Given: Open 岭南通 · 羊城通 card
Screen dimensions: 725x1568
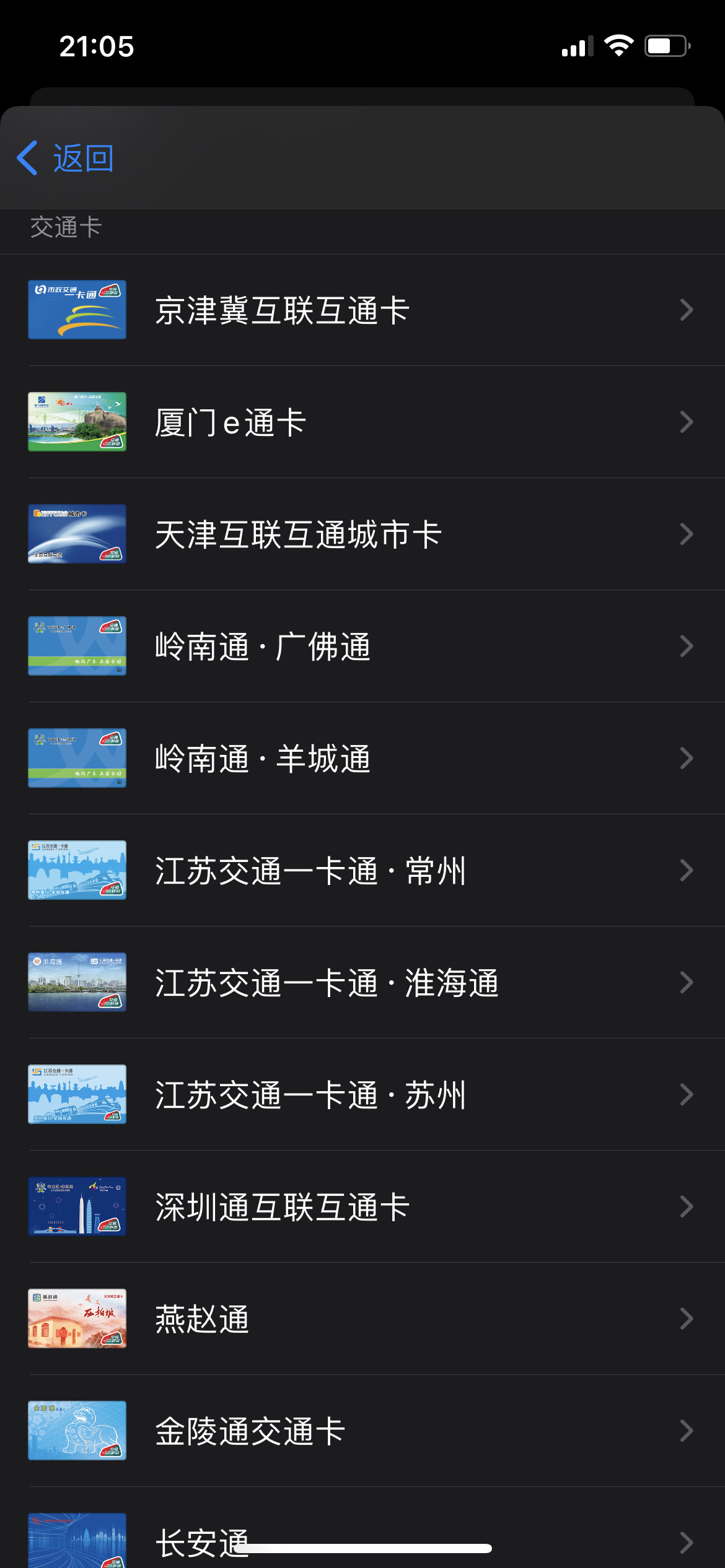Looking at the screenshot, I should (362, 759).
